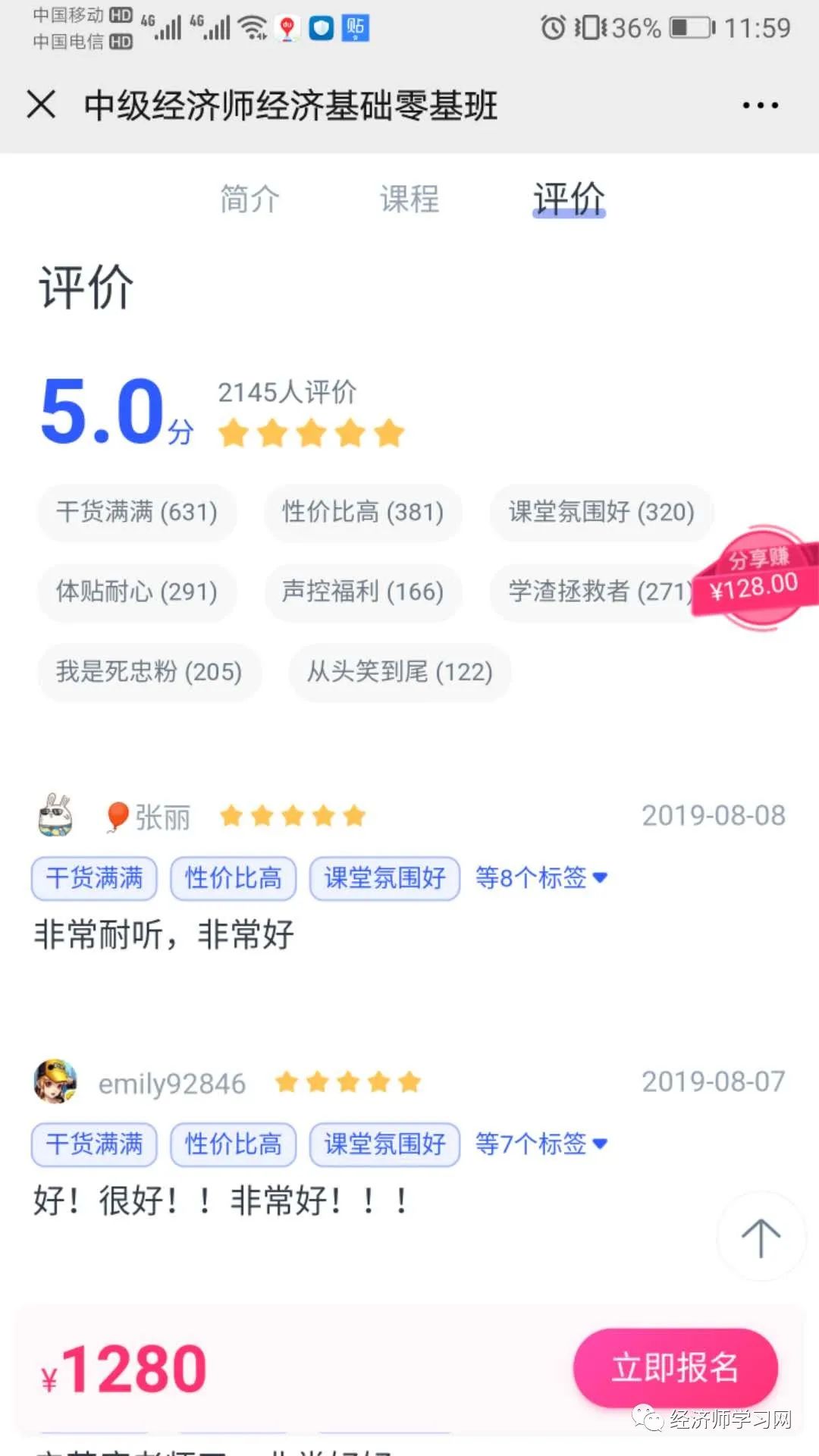
Task: Tap the back-to-top arrow button
Action: (x=761, y=1237)
